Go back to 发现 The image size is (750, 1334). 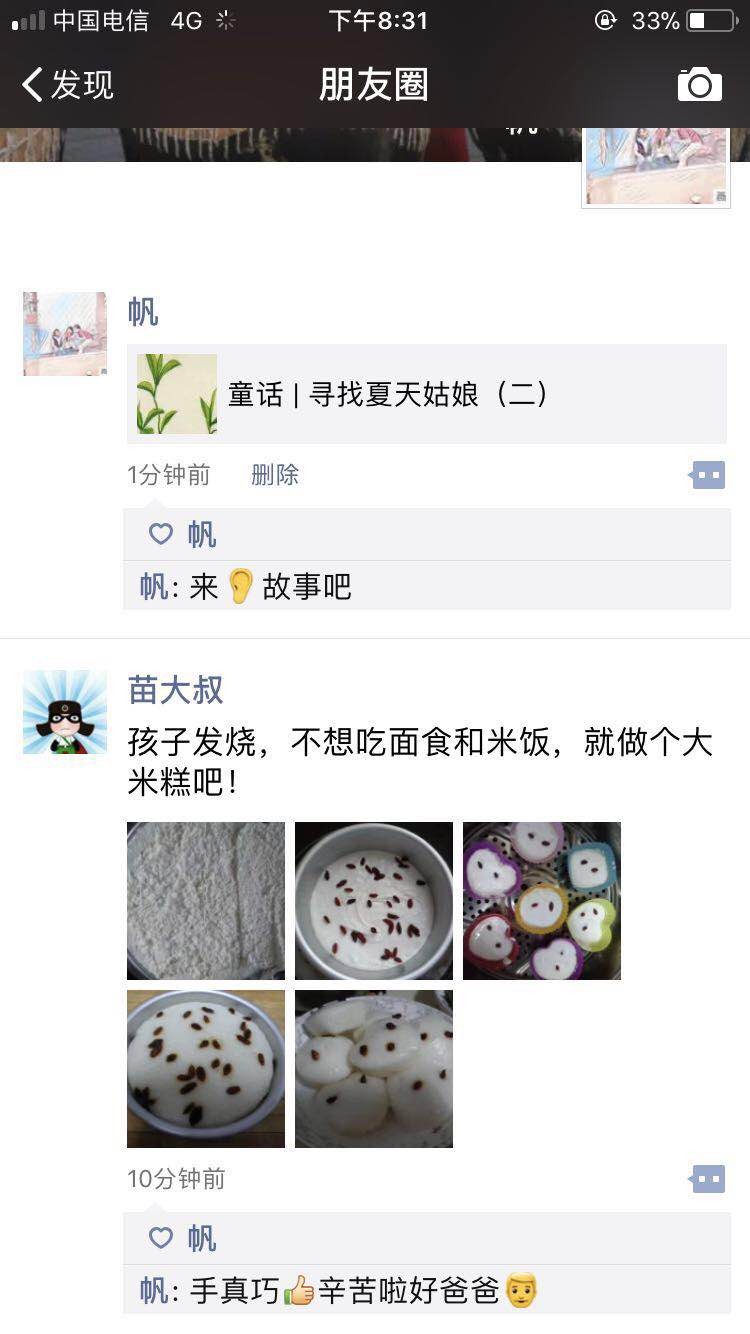[x=68, y=85]
